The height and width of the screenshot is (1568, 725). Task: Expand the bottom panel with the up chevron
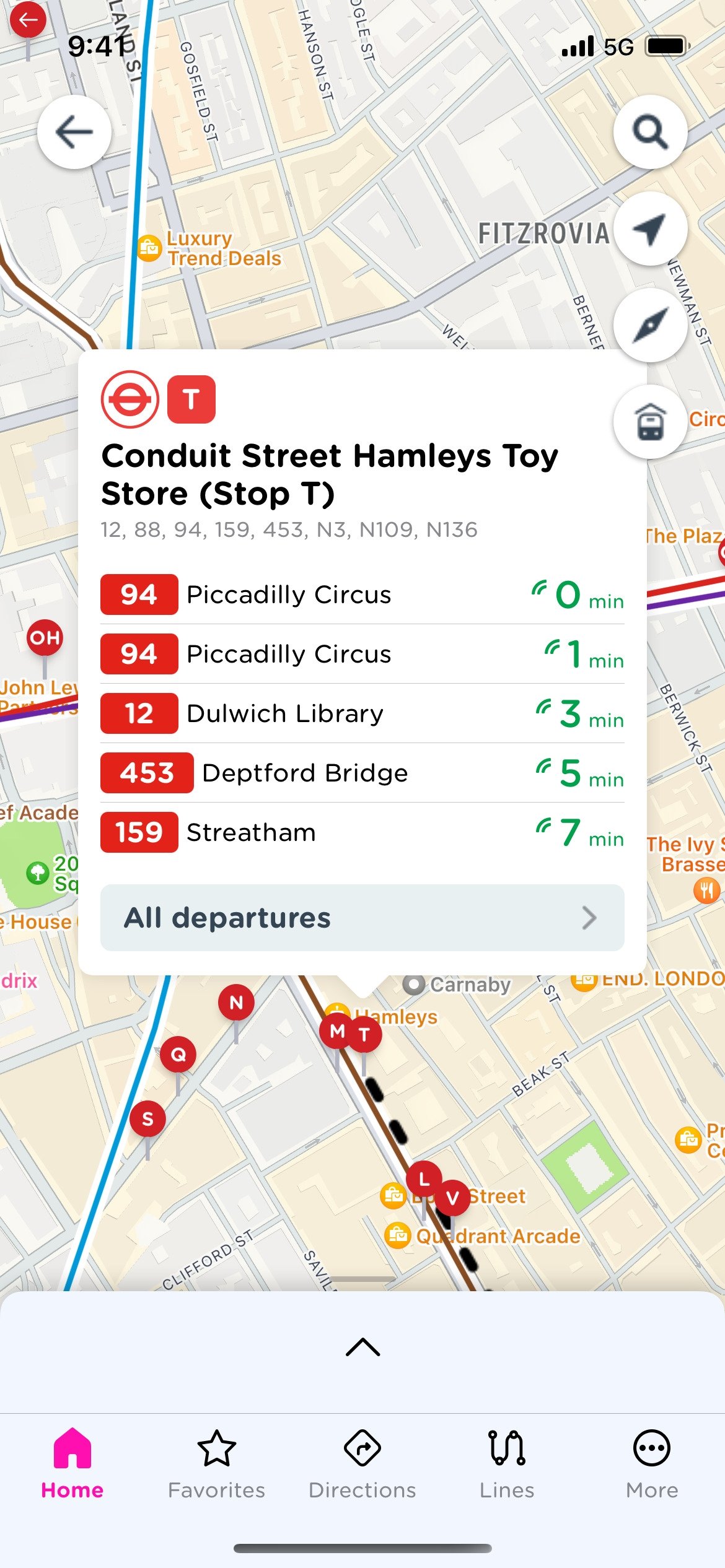[363, 1347]
